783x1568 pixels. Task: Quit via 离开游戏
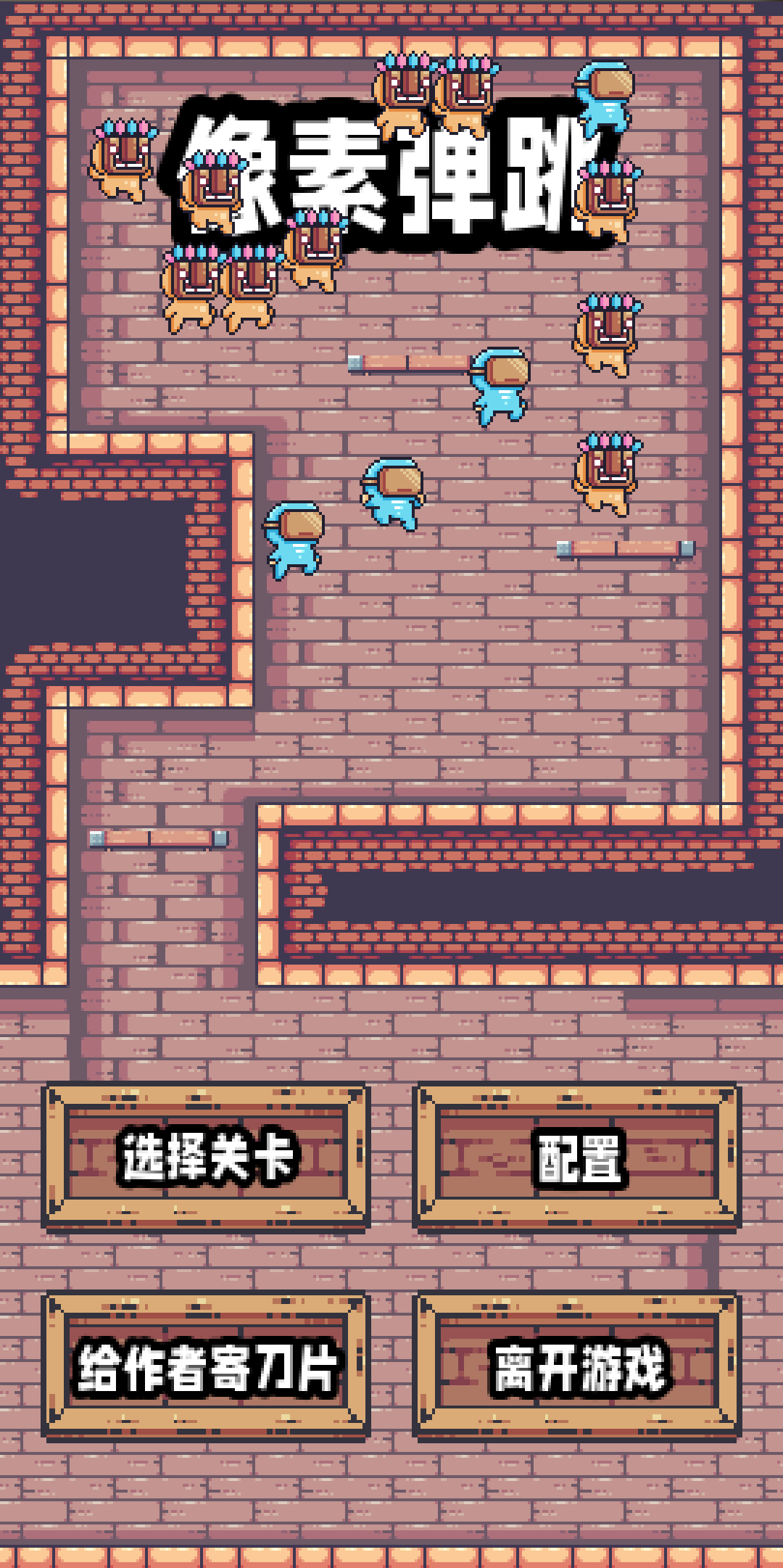coord(578,1367)
